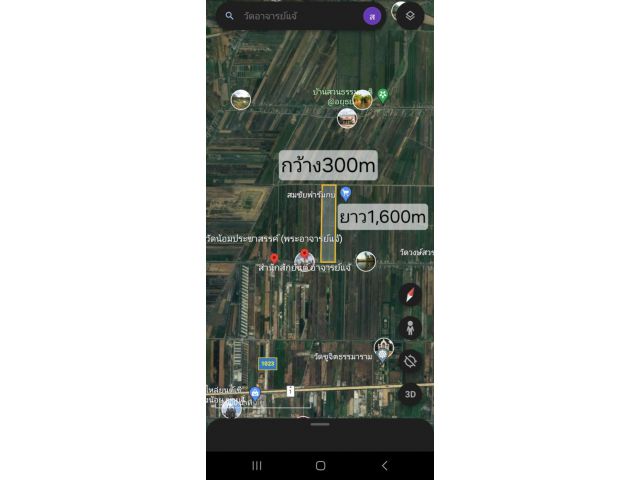Image resolution: width=640 pixels, height=480 pixels.
Task: Toggle the 3D view button
Action: [x=410, y=394]
